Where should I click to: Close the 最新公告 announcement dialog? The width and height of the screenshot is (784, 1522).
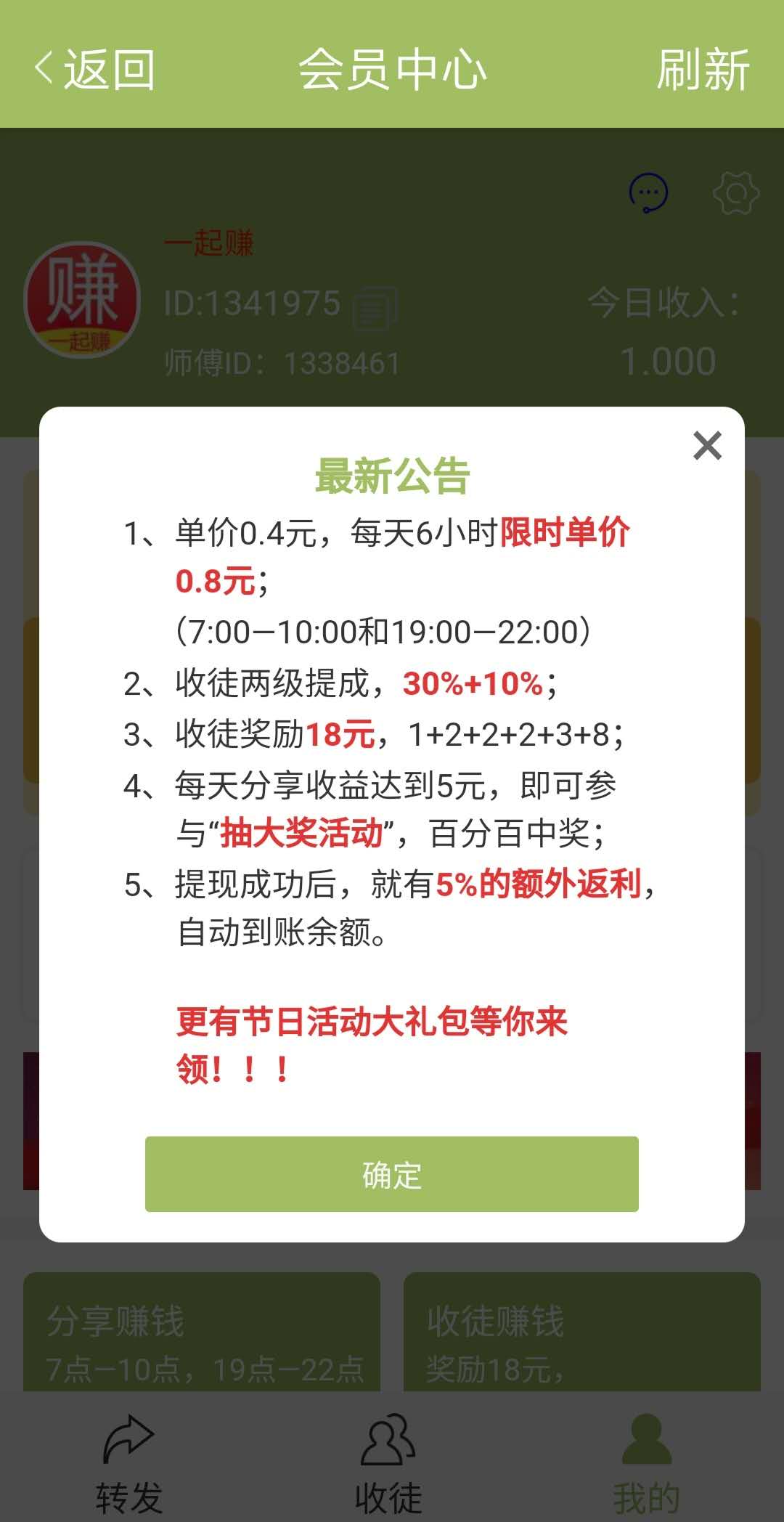click(707, 446)
